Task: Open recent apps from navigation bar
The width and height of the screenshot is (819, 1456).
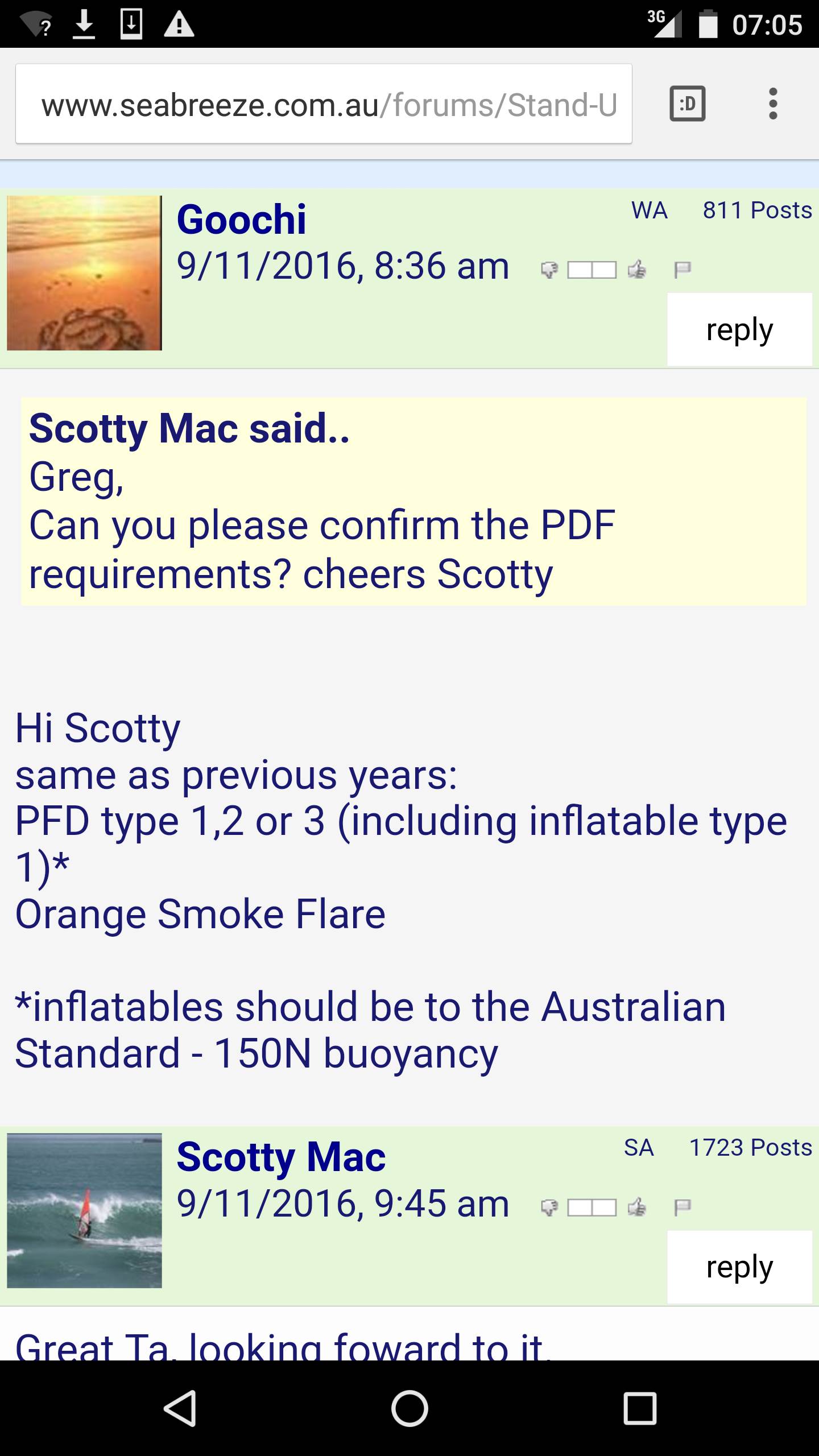Action: pos(639,1408)
